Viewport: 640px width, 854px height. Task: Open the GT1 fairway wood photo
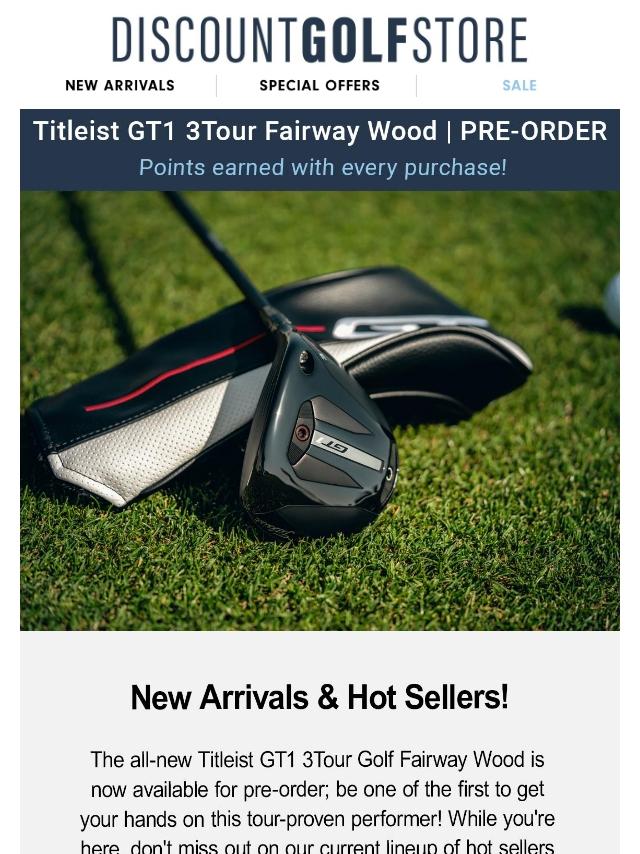coord(320,410)
